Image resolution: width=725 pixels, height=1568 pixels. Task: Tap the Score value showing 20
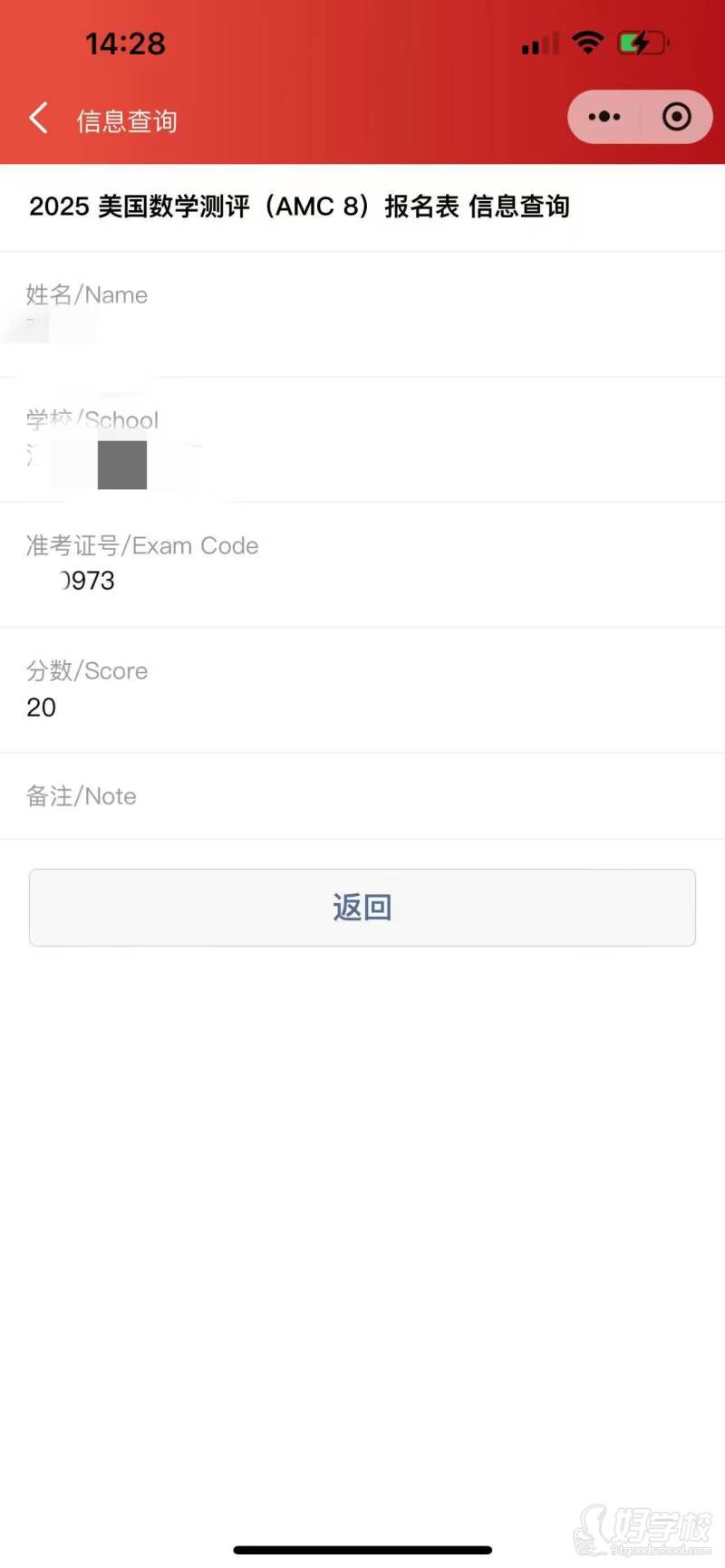pos(41,707)
